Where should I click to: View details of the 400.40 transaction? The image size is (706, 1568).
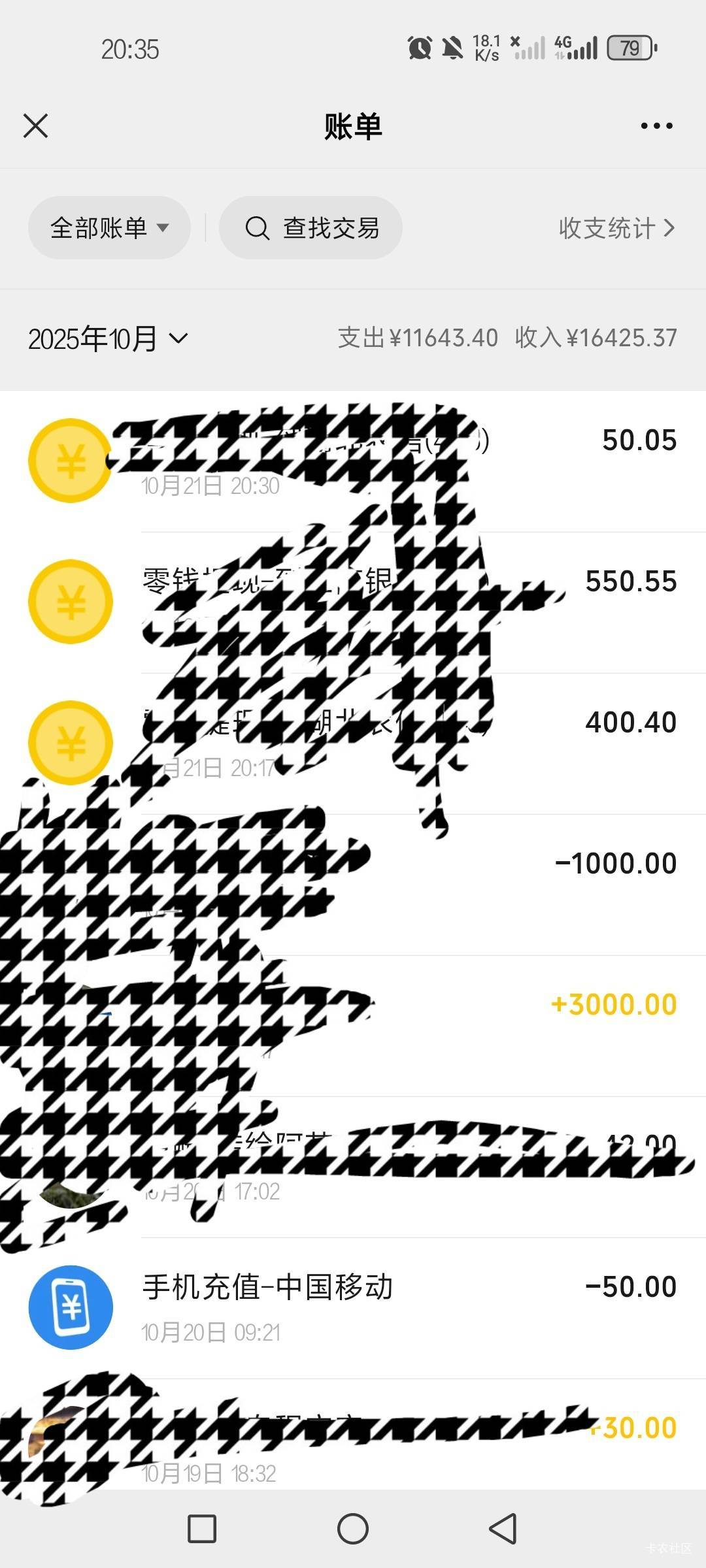click(630, 723)
